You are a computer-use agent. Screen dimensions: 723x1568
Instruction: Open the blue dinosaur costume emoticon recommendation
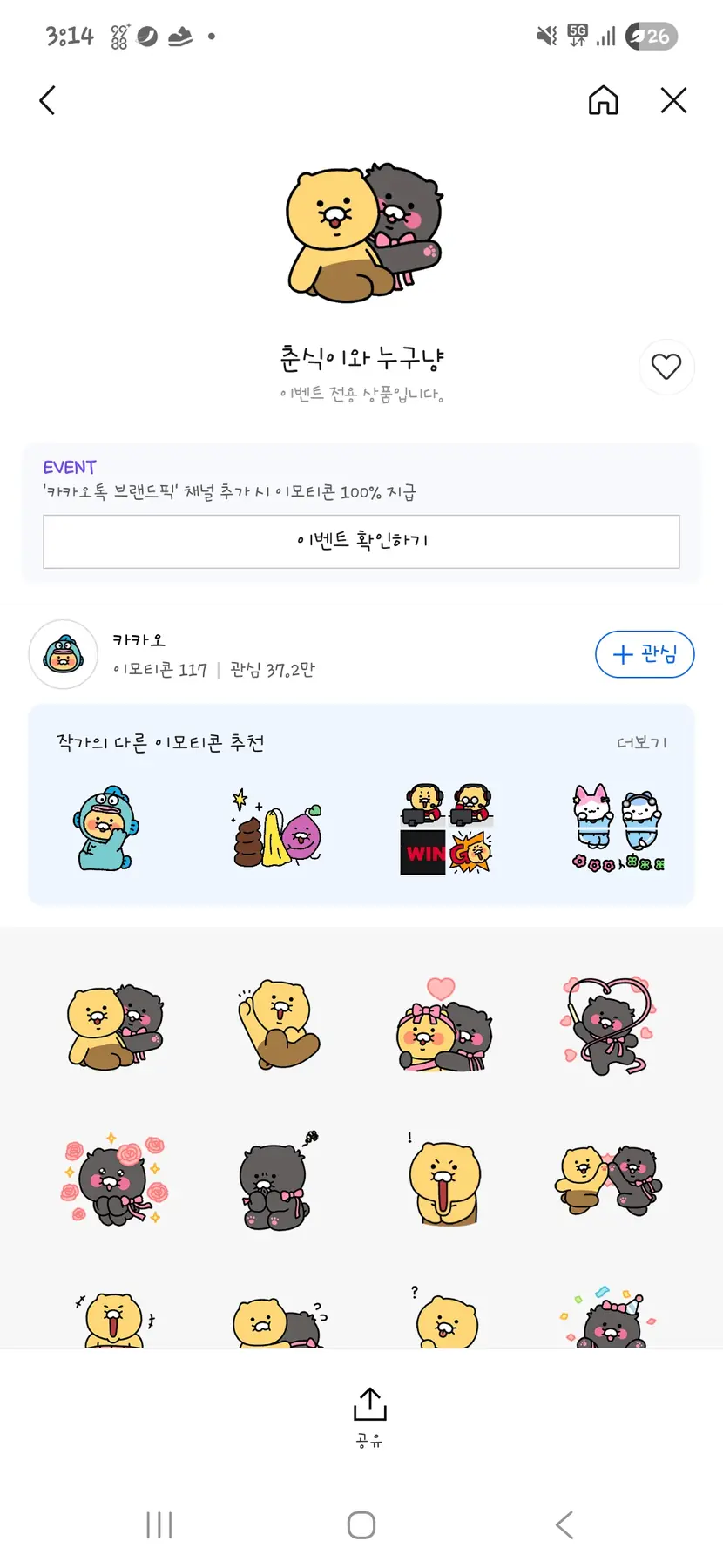tap(105, 829)
